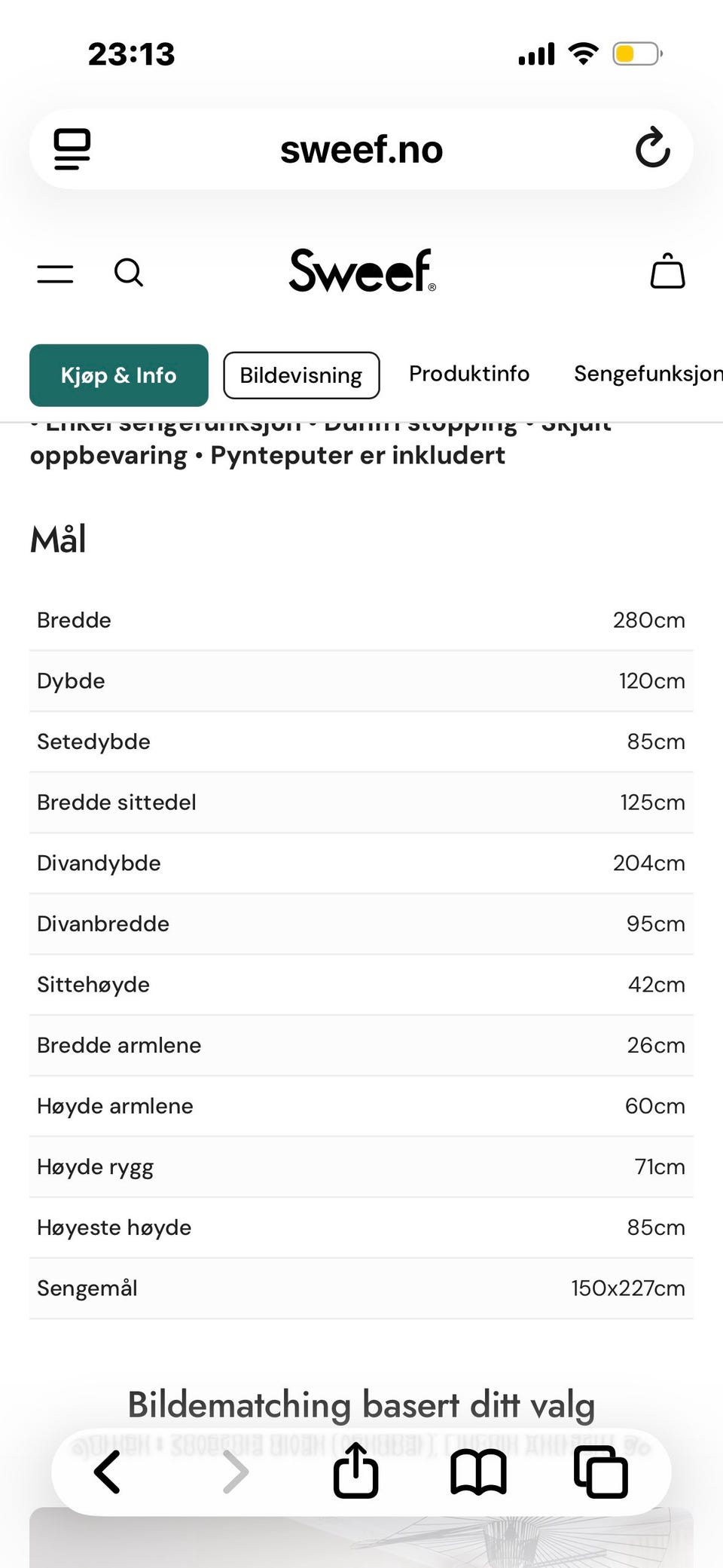Jump to the Produktinfo section
723x1568 pixels.
(469, 374)
